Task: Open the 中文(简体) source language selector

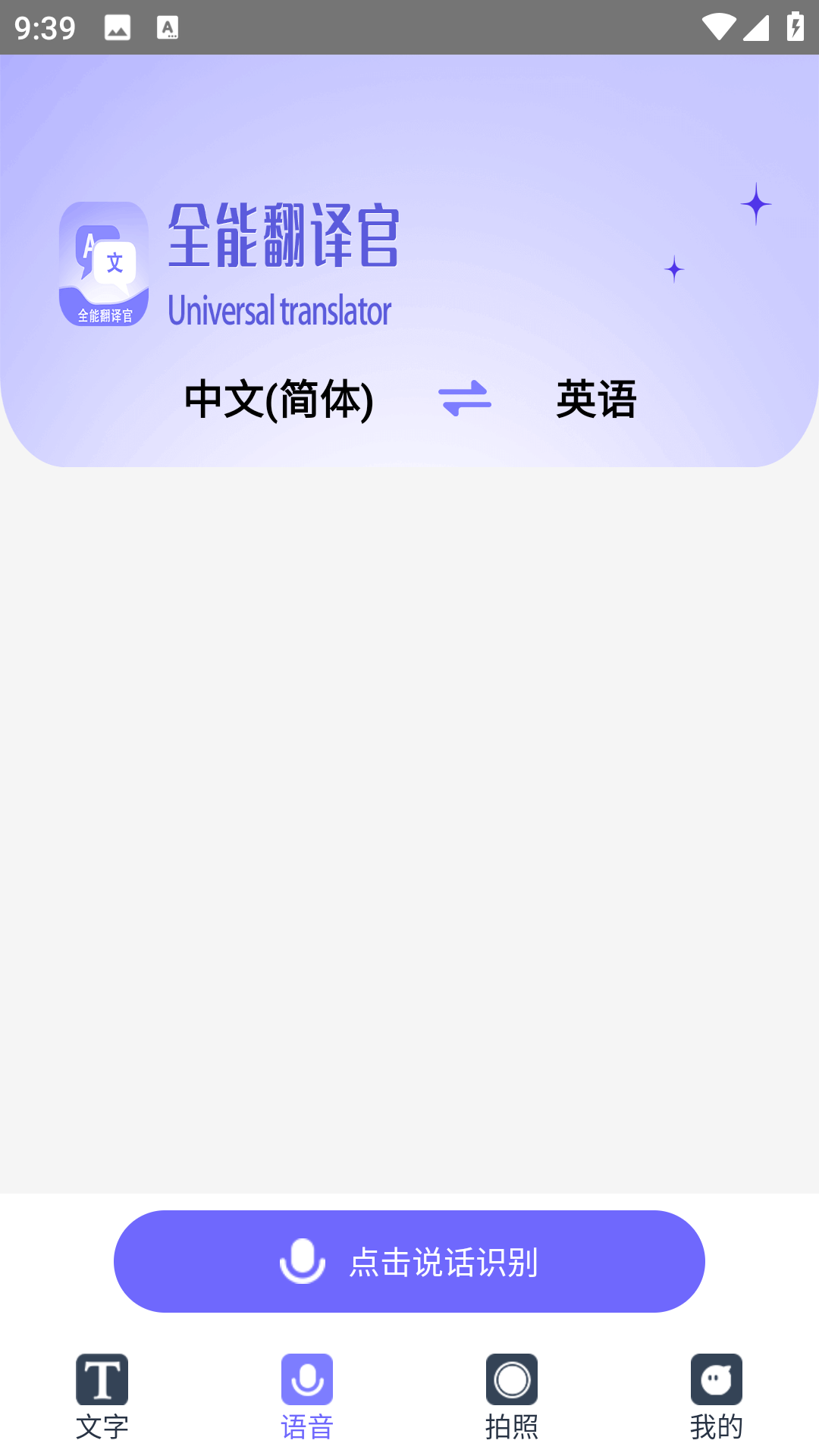Action: (x=279, y=400)
